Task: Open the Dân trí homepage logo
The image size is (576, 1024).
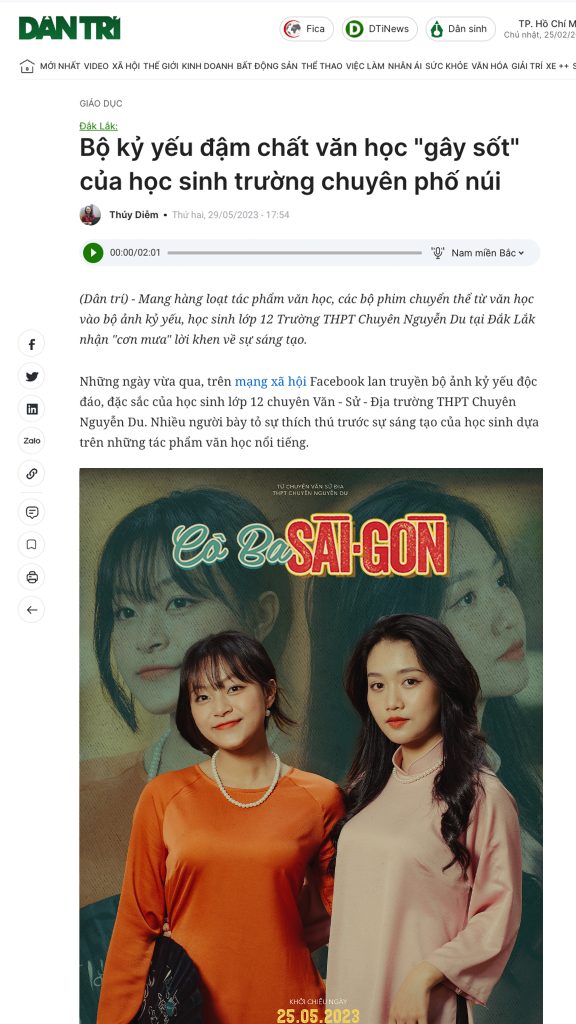Action: click(x=69, y=28)
